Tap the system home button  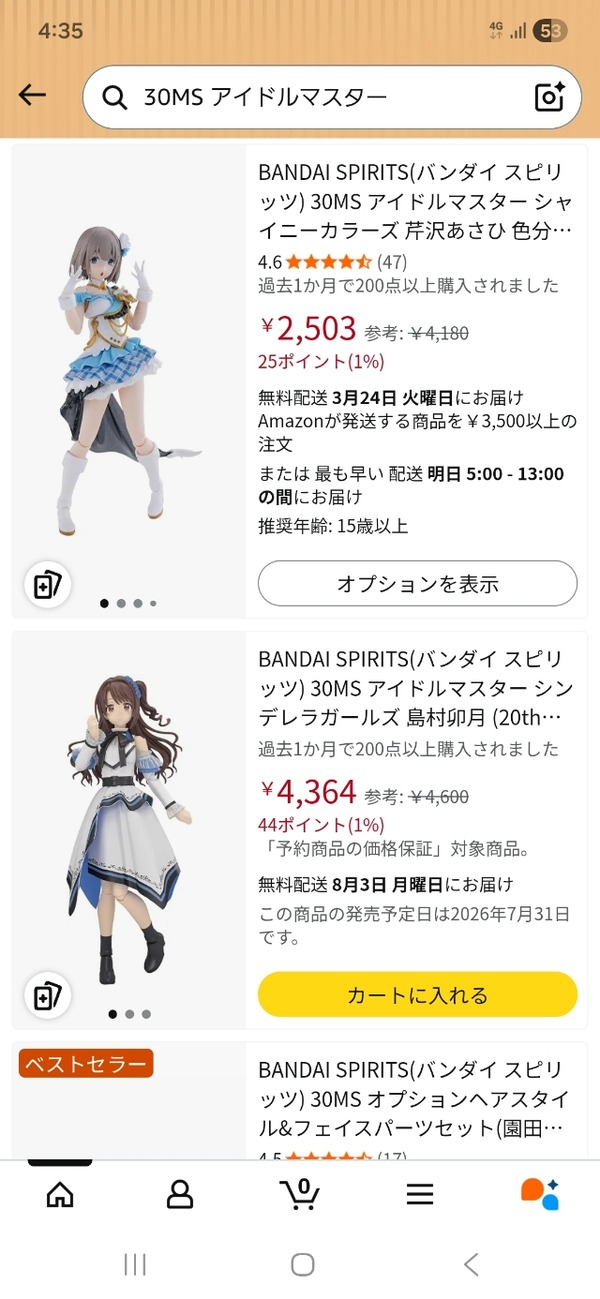[x=302, y=1264]
